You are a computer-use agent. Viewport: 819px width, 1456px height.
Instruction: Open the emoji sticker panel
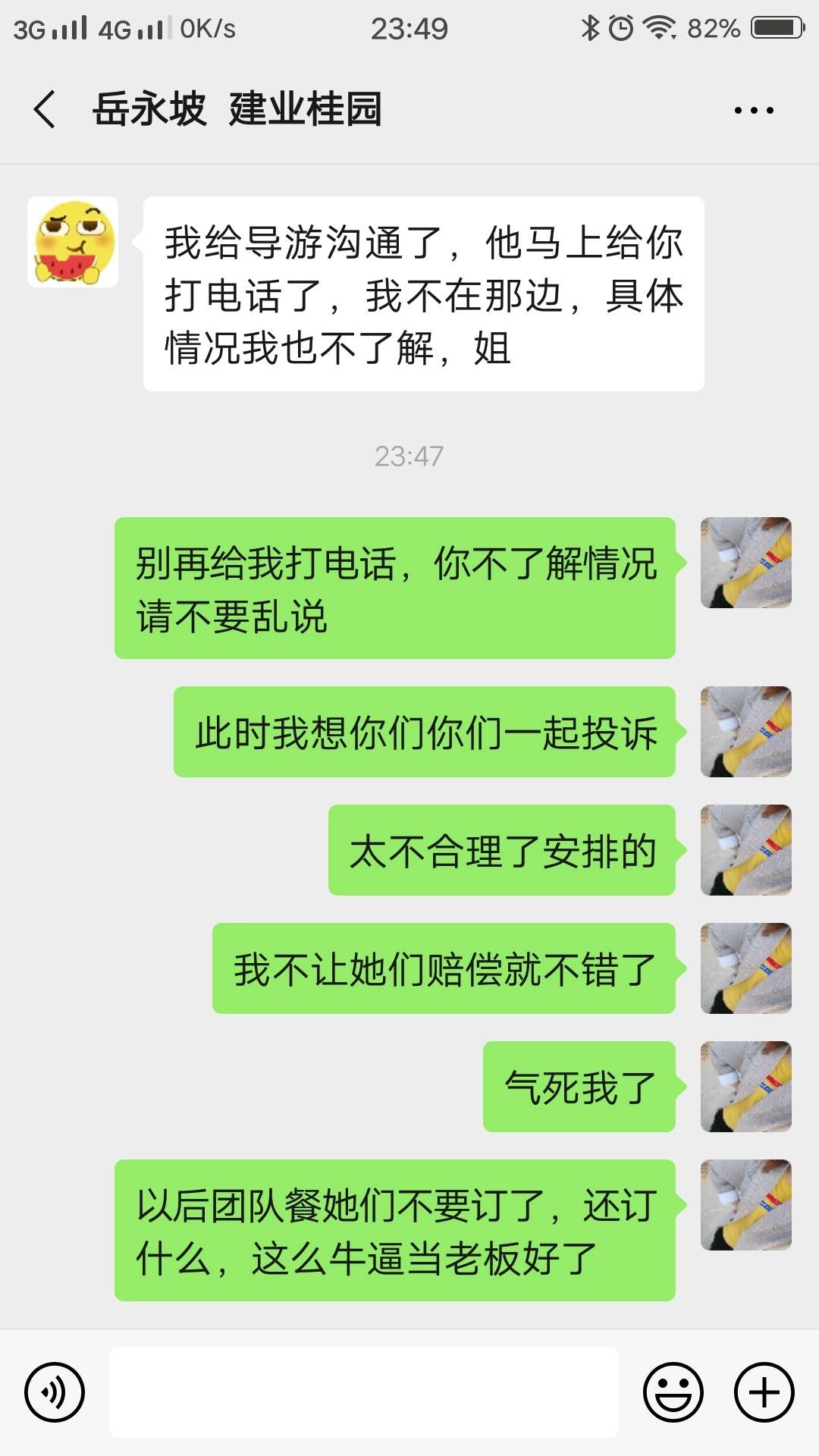point(673,1392)
